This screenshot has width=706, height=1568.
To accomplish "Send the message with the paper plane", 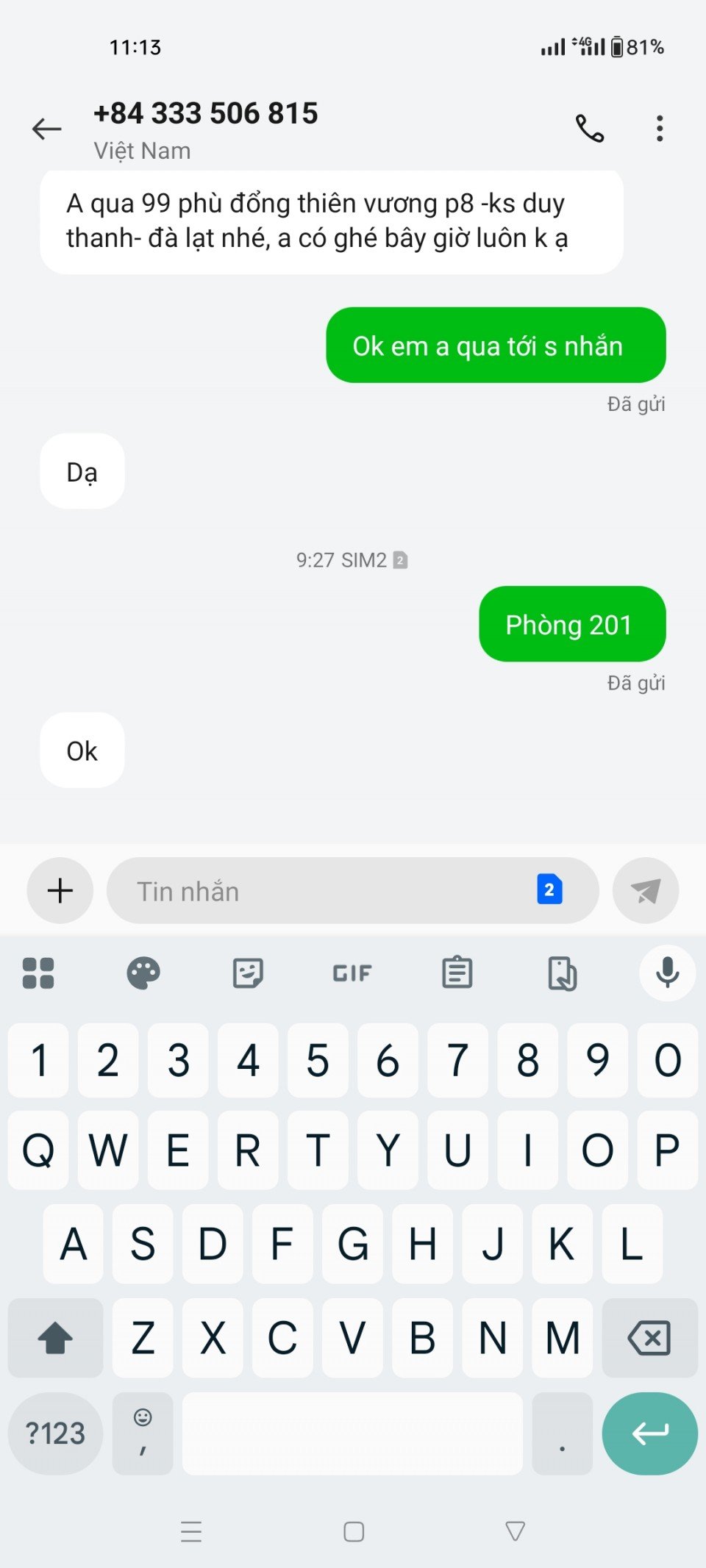I will (x=645, y=891).
